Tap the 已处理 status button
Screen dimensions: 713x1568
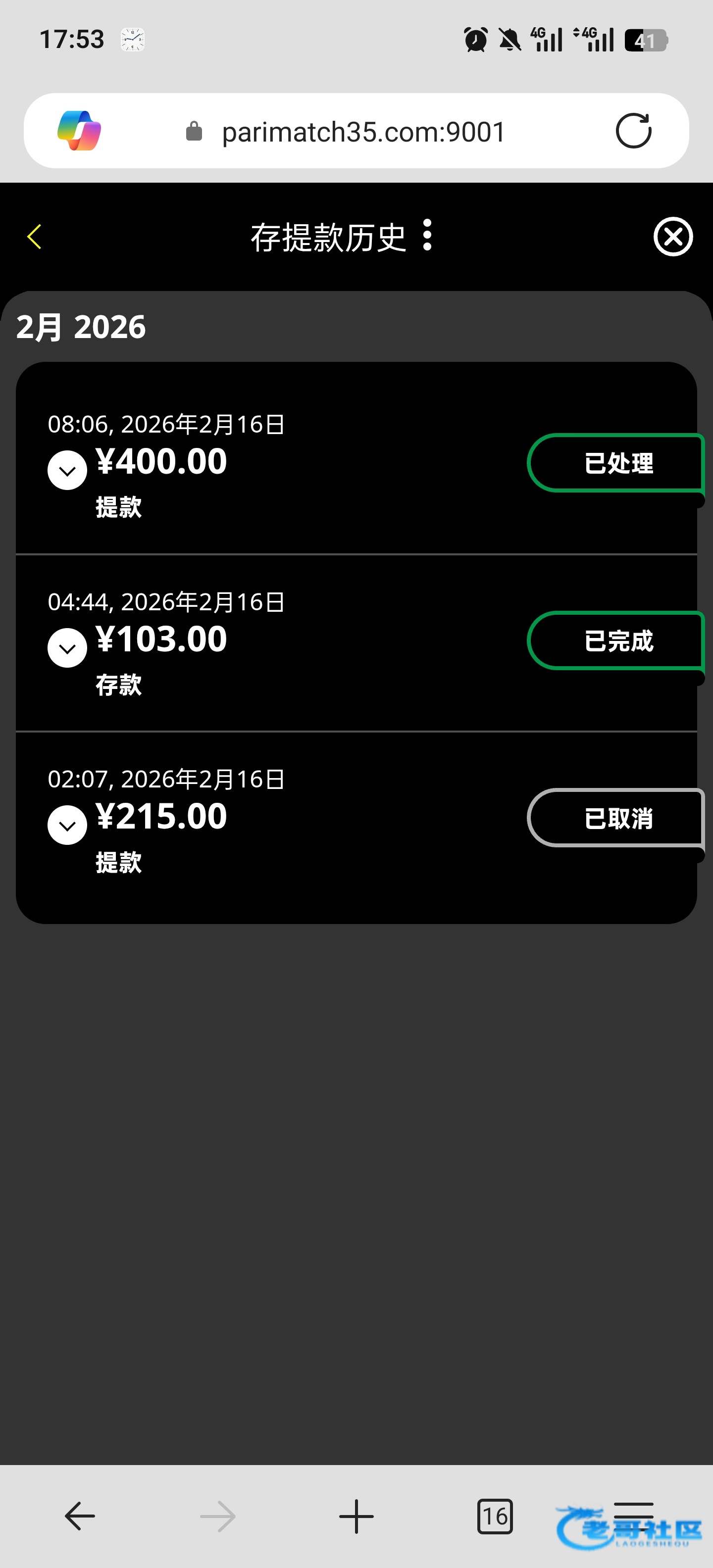click(x=615, y=463)
